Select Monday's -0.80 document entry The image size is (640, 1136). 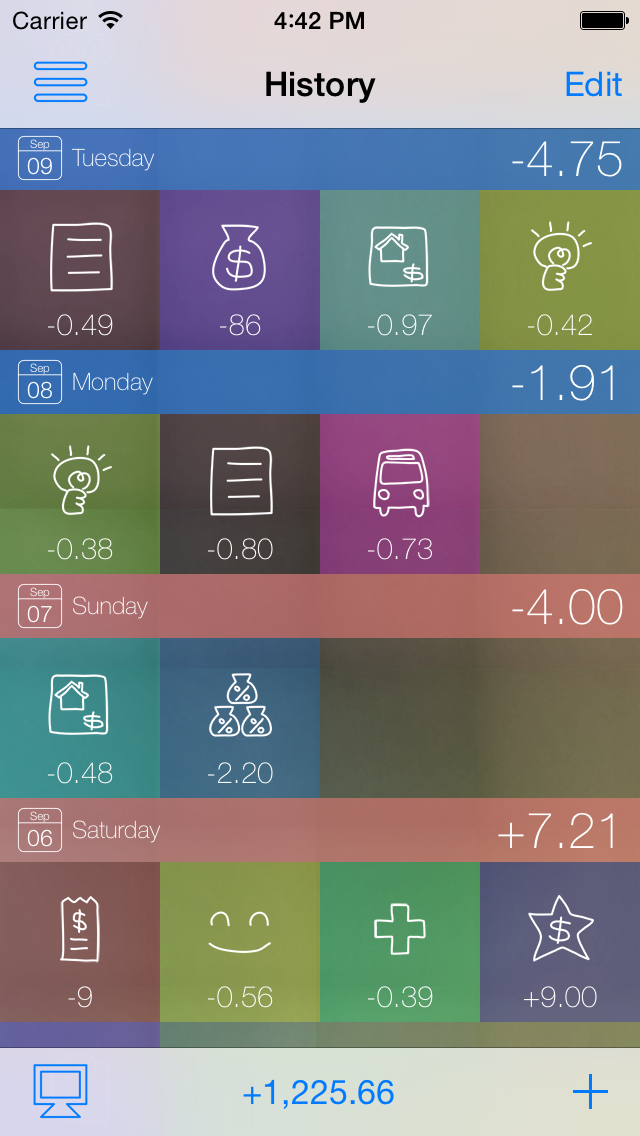[240, 494]
